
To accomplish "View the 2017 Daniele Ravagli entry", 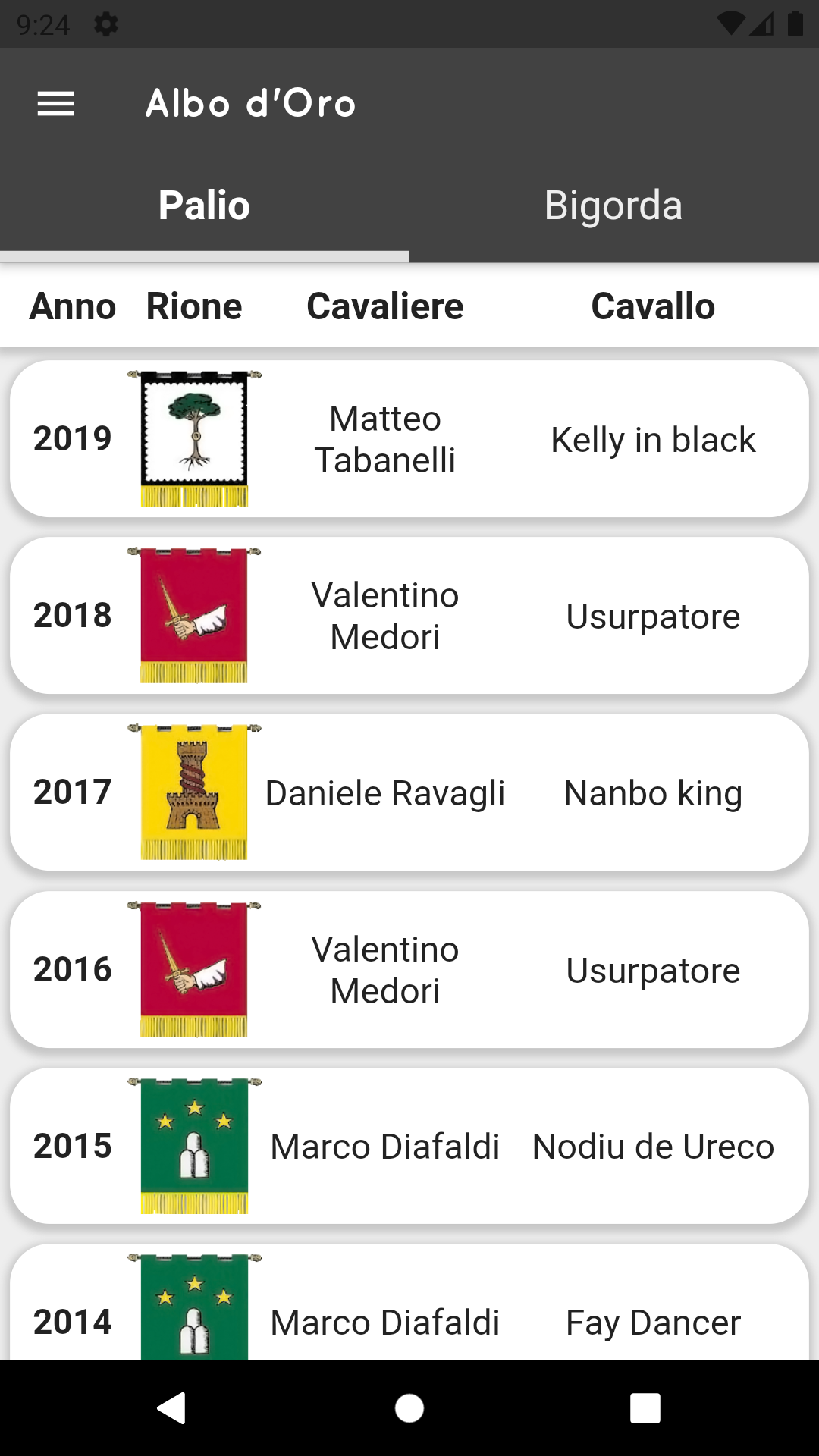I will (409, 792).
